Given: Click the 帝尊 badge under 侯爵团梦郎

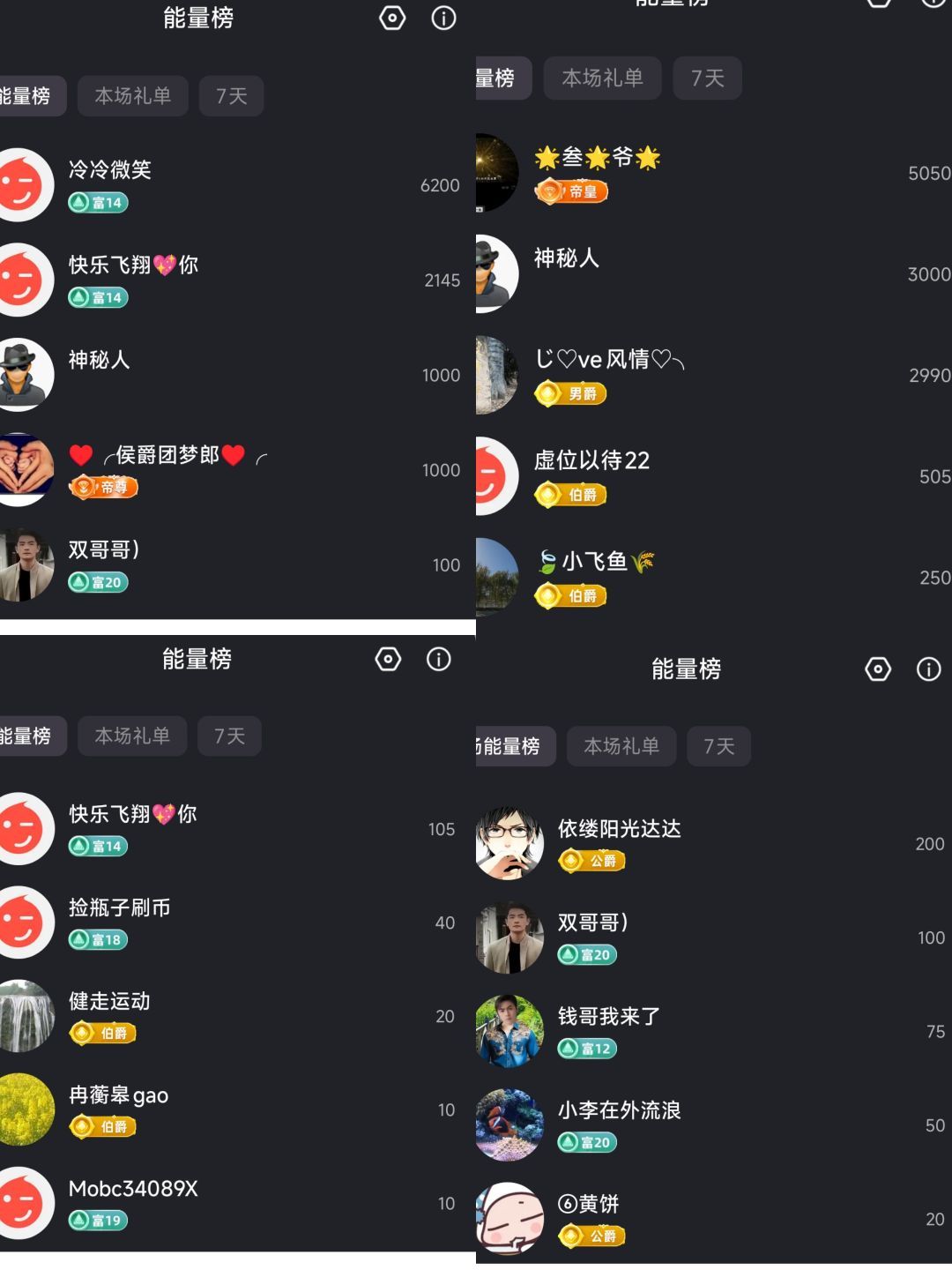Looking at the screenshot, I should (103, 486).
